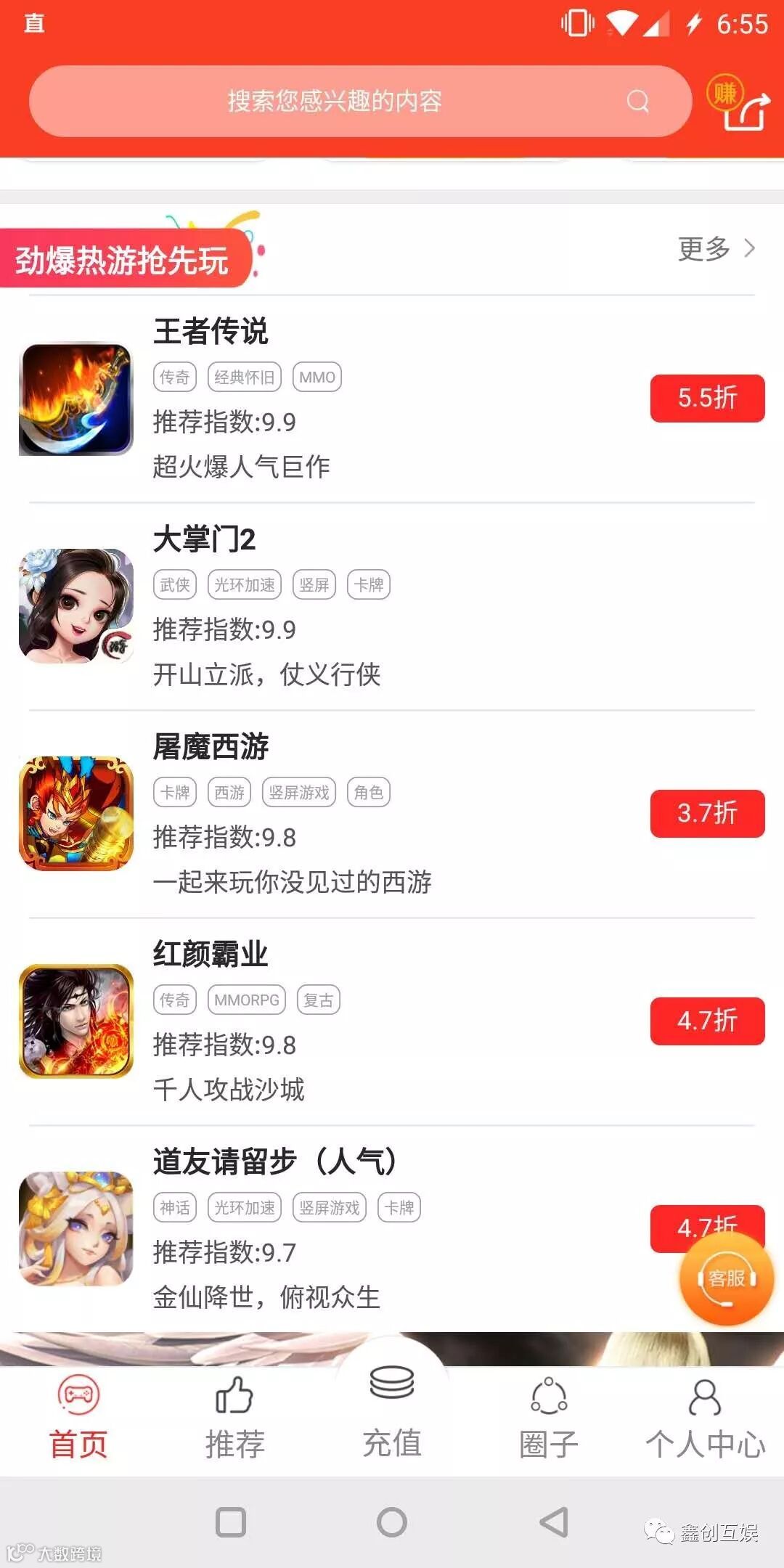Tap the system back button

tap(554, 1522)
